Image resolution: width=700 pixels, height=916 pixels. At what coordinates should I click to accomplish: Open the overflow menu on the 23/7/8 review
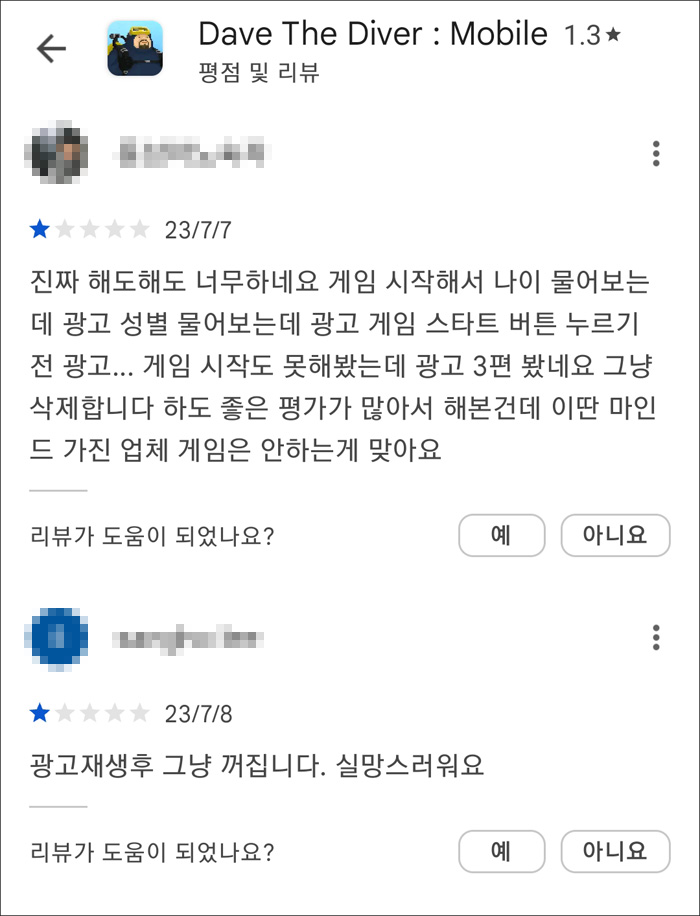(656, 637)
